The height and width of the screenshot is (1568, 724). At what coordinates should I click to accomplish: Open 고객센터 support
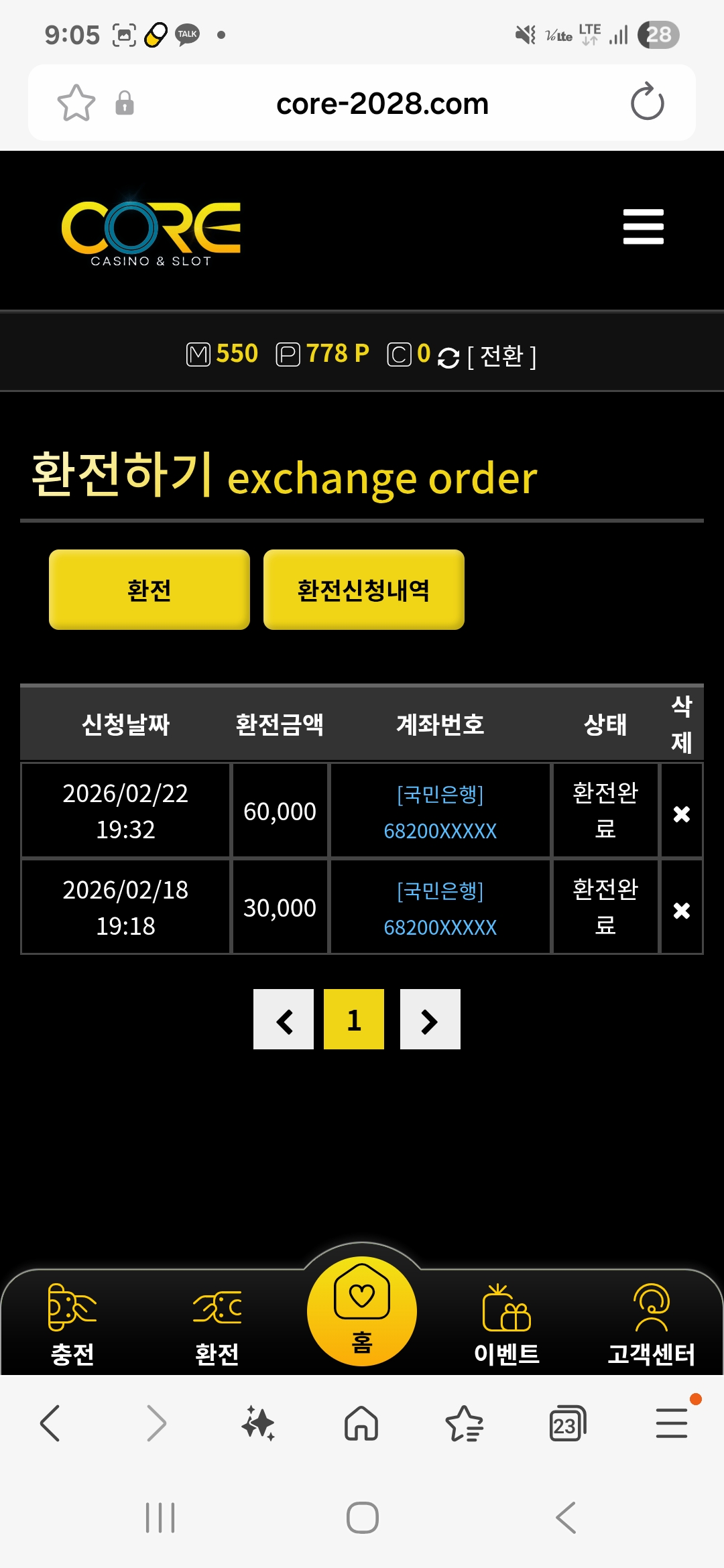[651, 1324]
